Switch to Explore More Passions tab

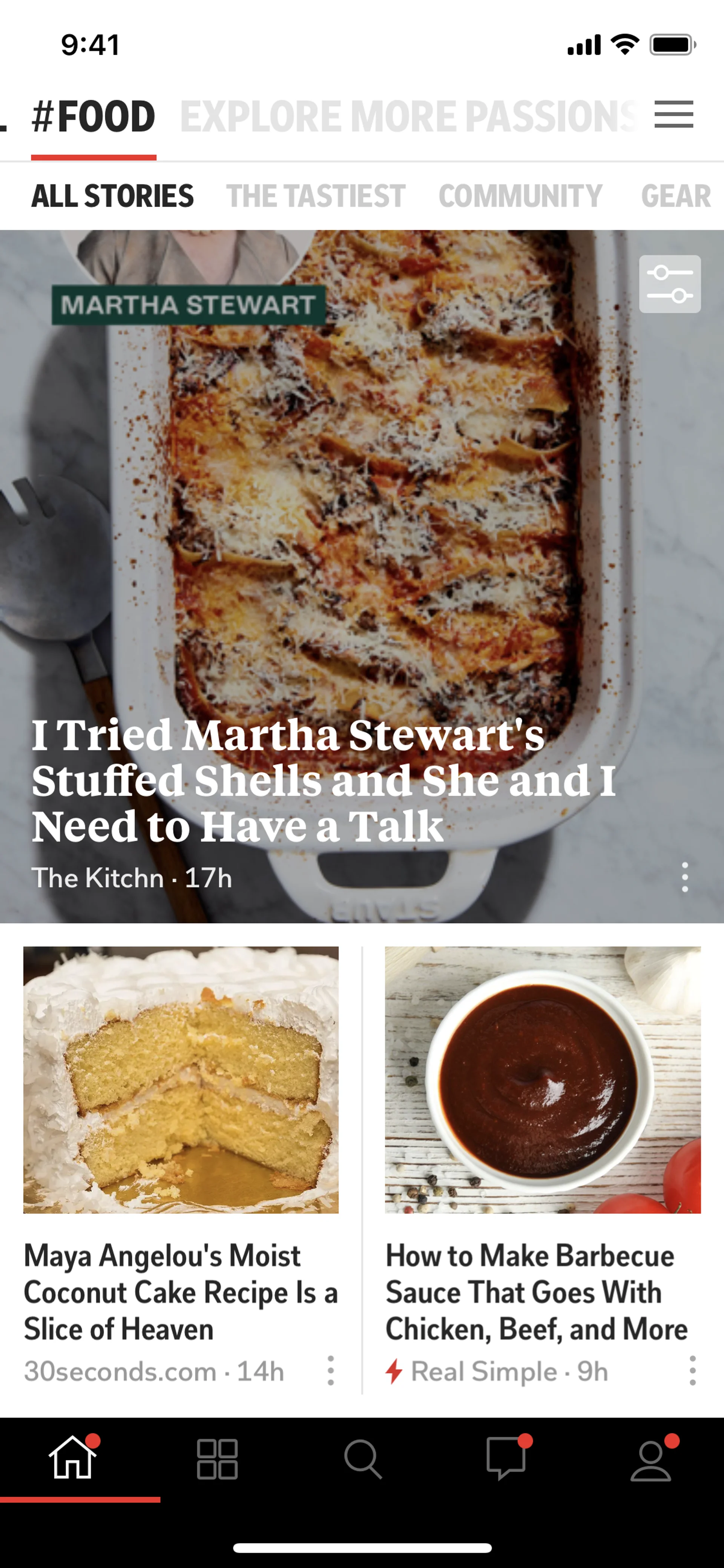[x=408, y=117]
